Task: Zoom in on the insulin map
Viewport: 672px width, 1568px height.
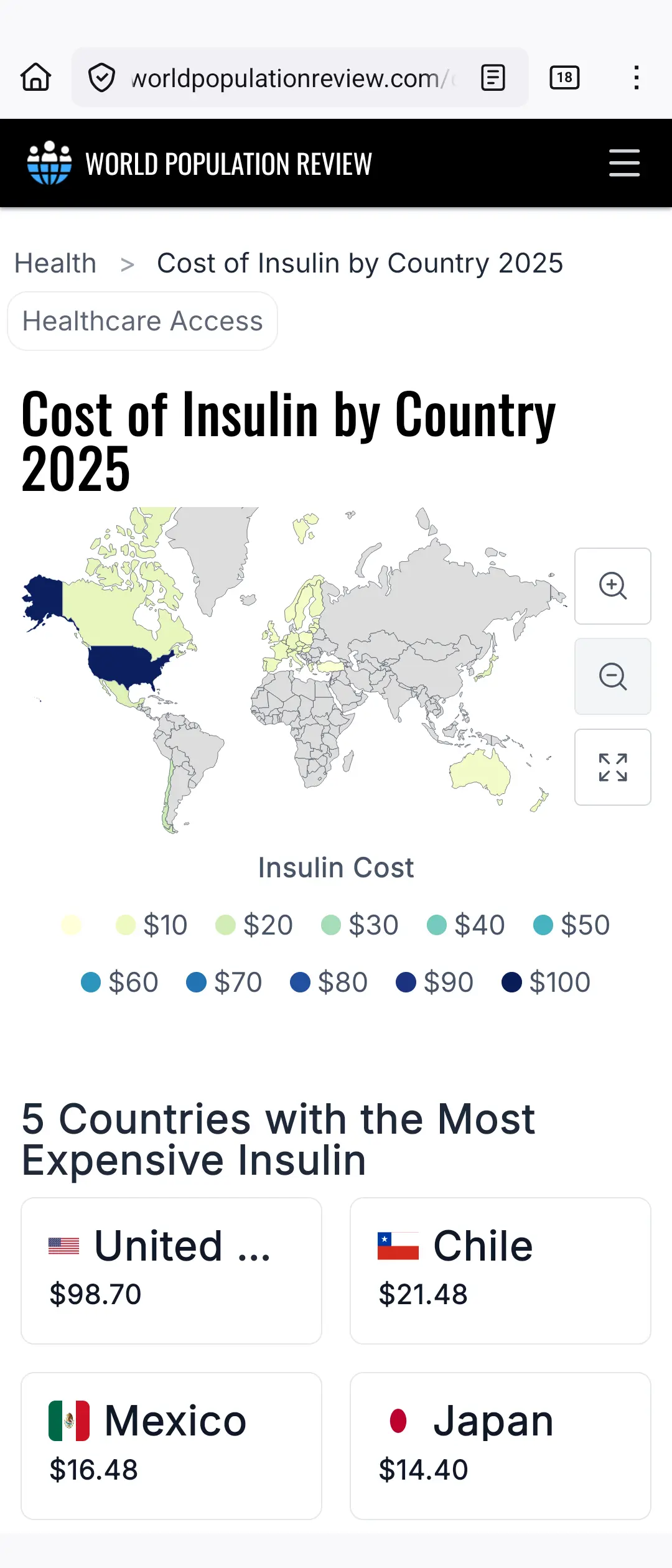Action: pos(612,586)
